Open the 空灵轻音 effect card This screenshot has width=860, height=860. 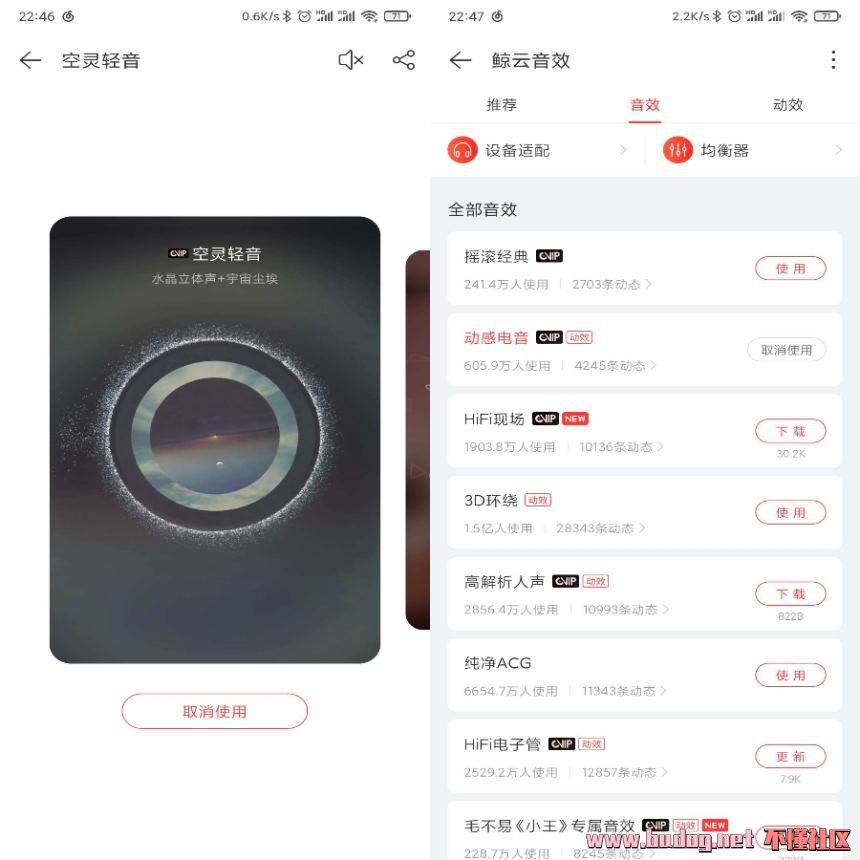click(x=215, y=440)
